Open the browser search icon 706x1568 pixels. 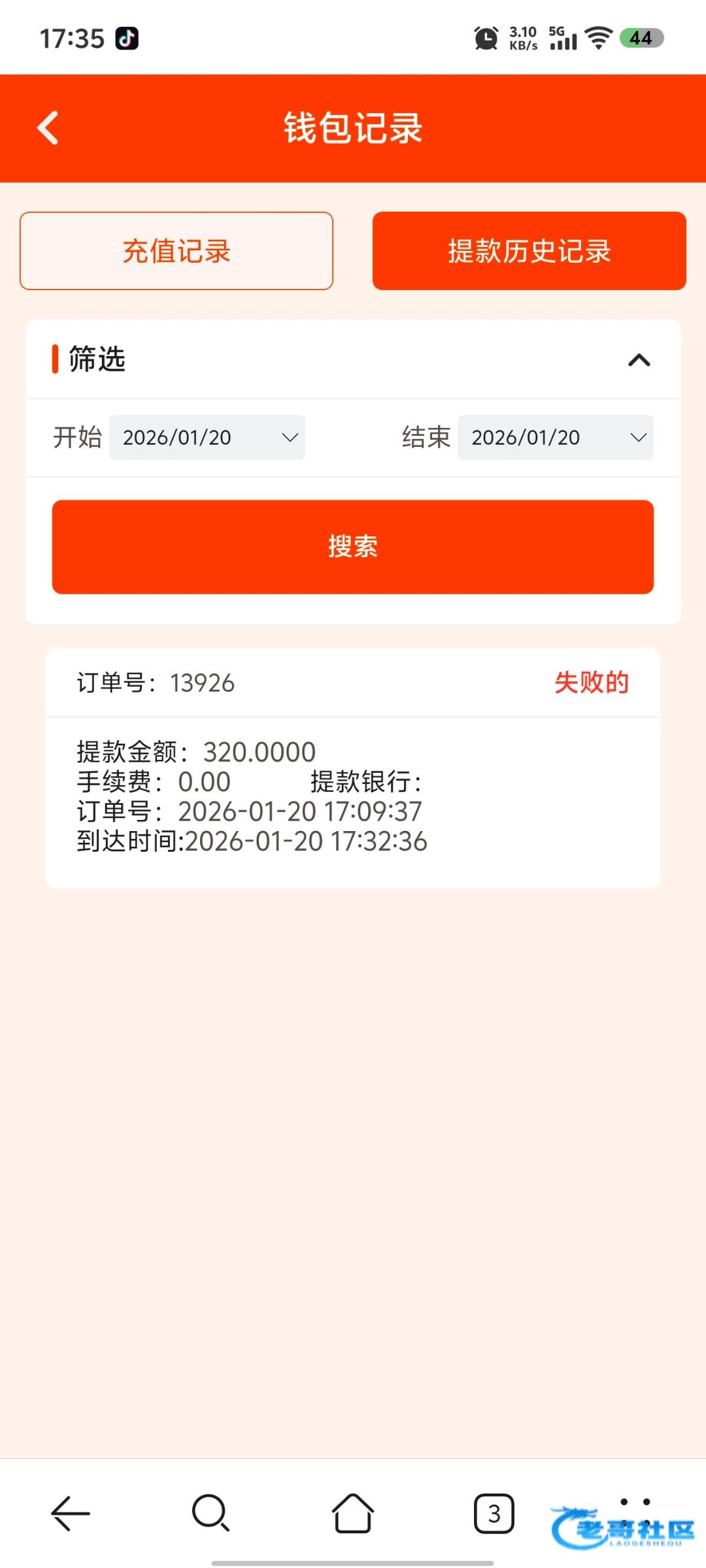pyautogui.click(x=210, y=1513)
